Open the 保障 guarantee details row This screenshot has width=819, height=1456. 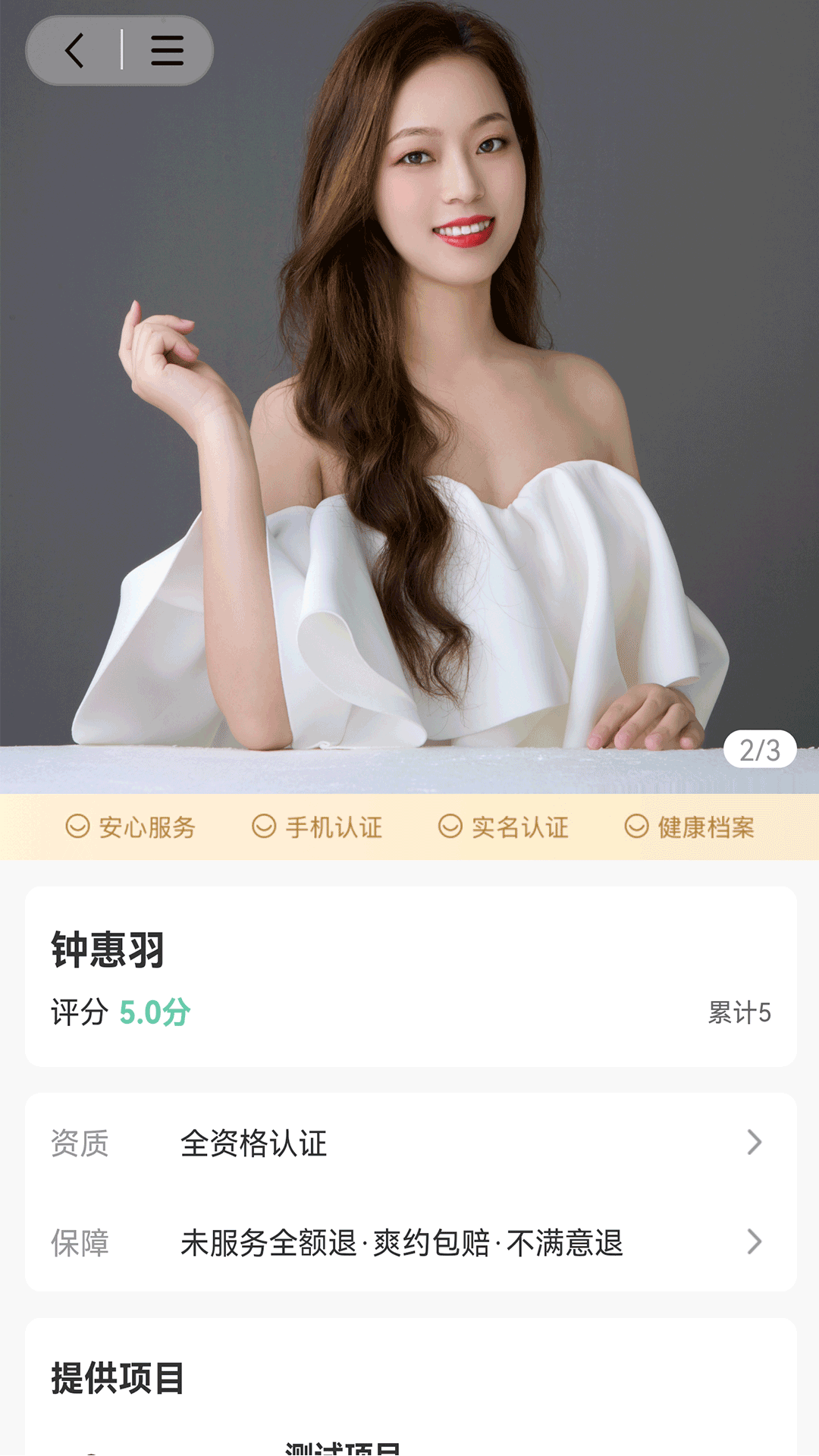pos(409,1242)
